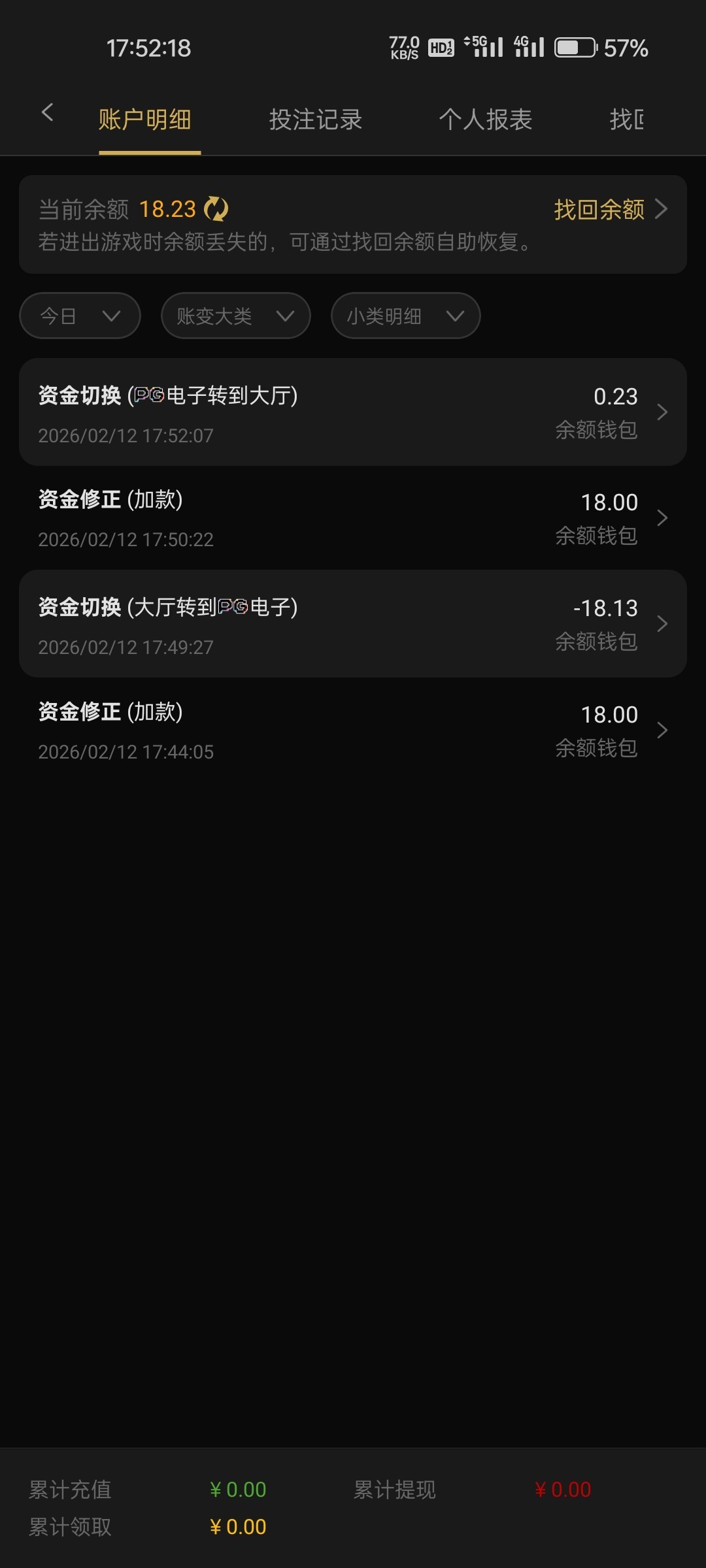The width and height of the screenshot is (706, 1568).
Task: Switch to the partly hidden 找回 tab
Action: (x=626, y=120)
